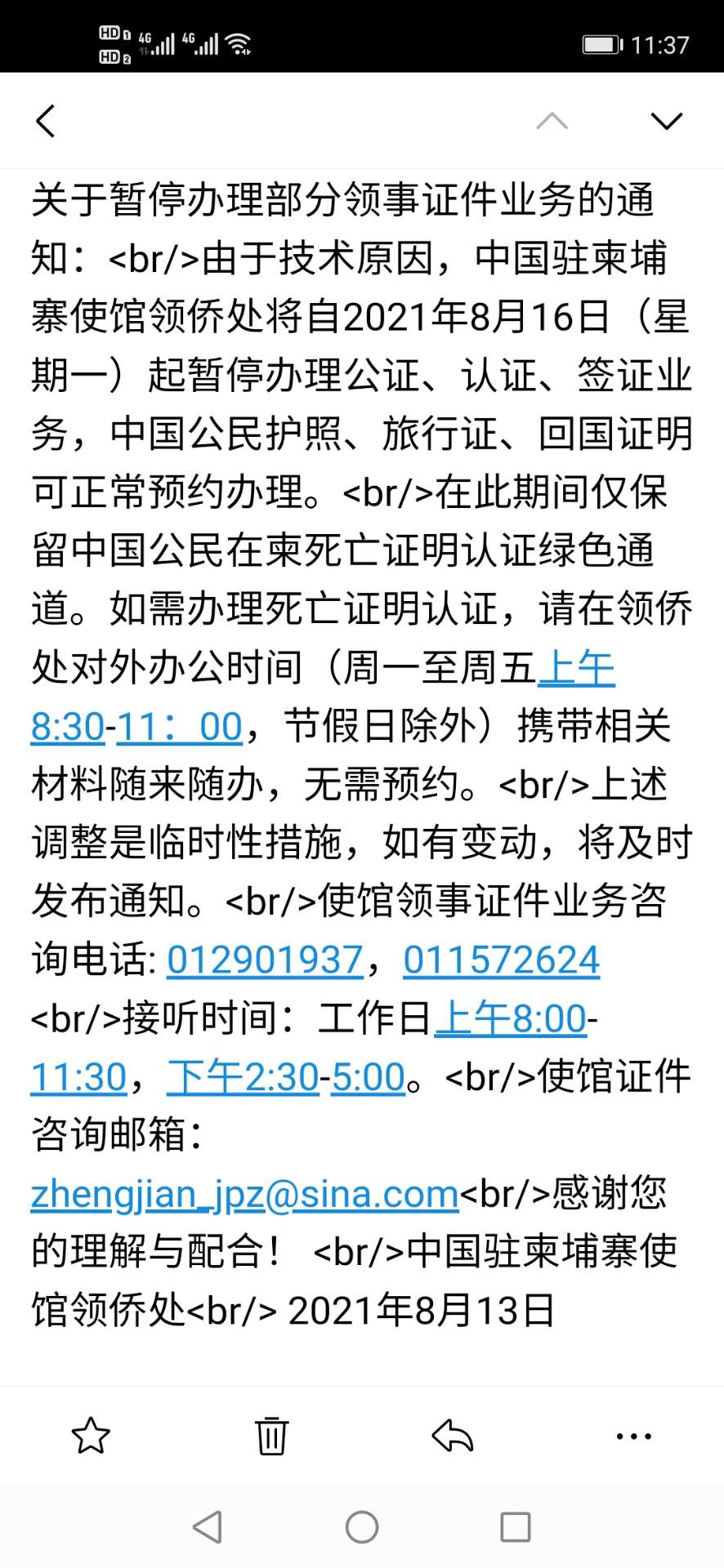The image size is (724, 1568).
Task: Call phone number 012901937
Action: 265,960
